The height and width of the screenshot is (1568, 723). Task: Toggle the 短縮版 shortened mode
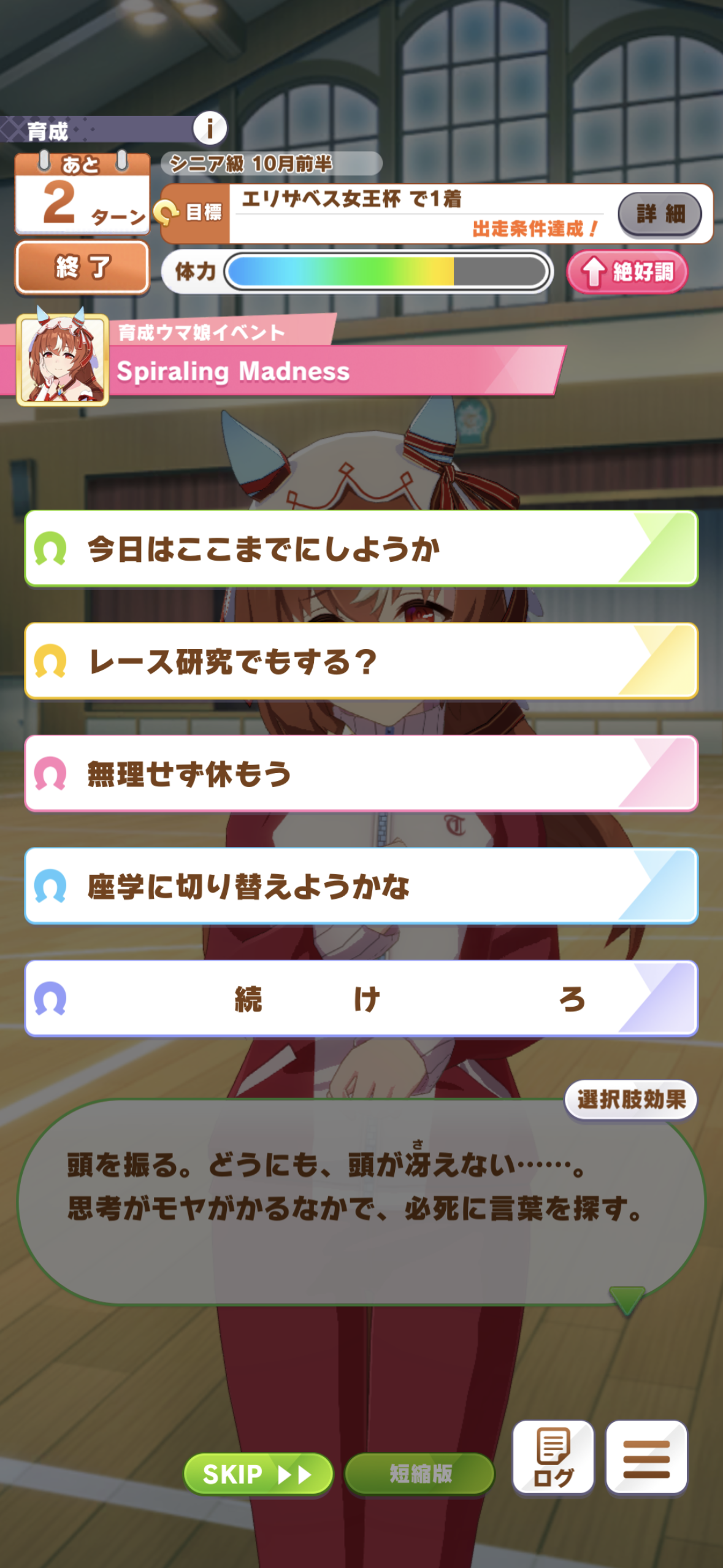(420, 1474)
